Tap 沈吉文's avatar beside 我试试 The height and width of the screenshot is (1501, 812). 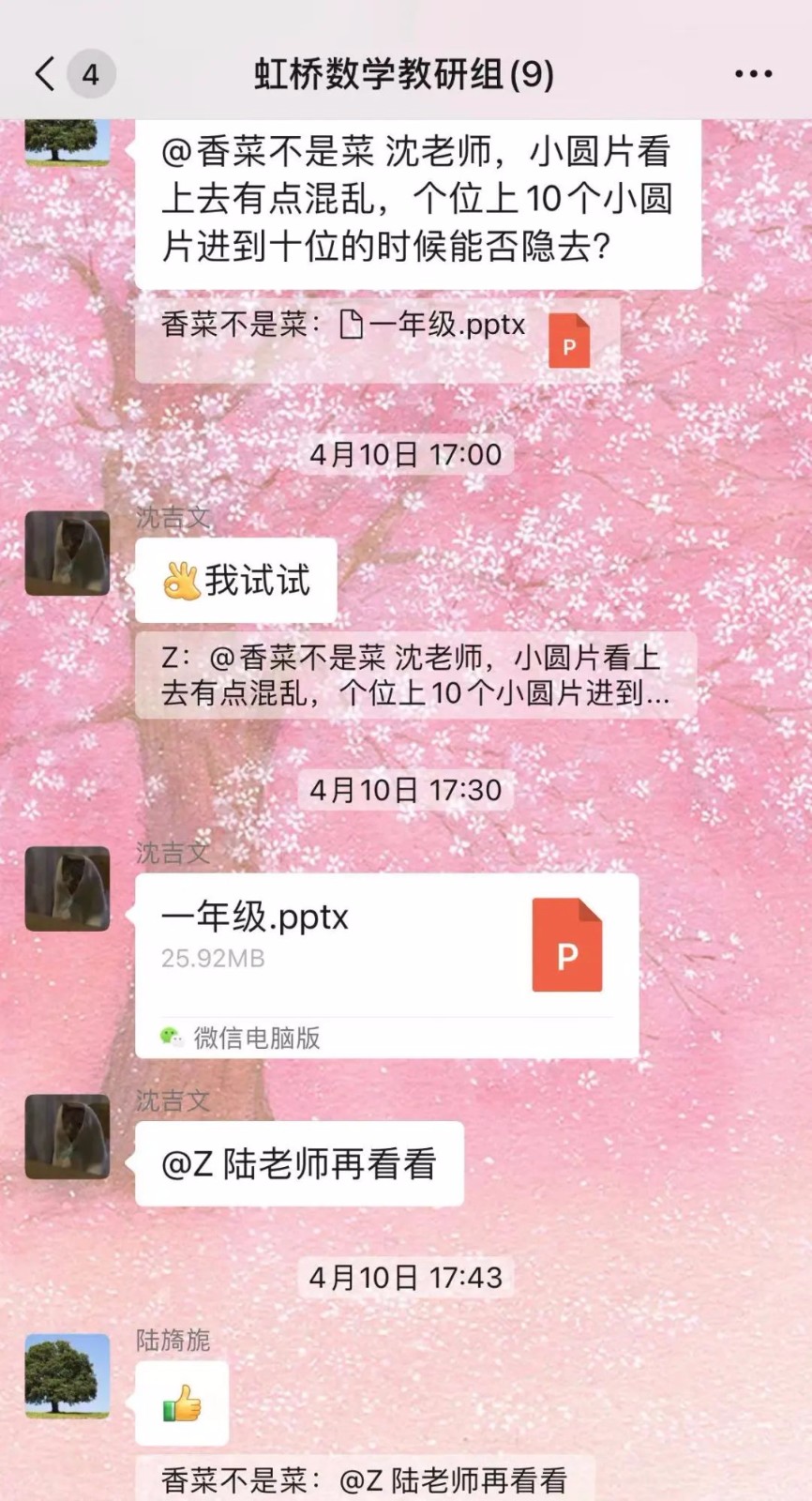tap(68, 553)
